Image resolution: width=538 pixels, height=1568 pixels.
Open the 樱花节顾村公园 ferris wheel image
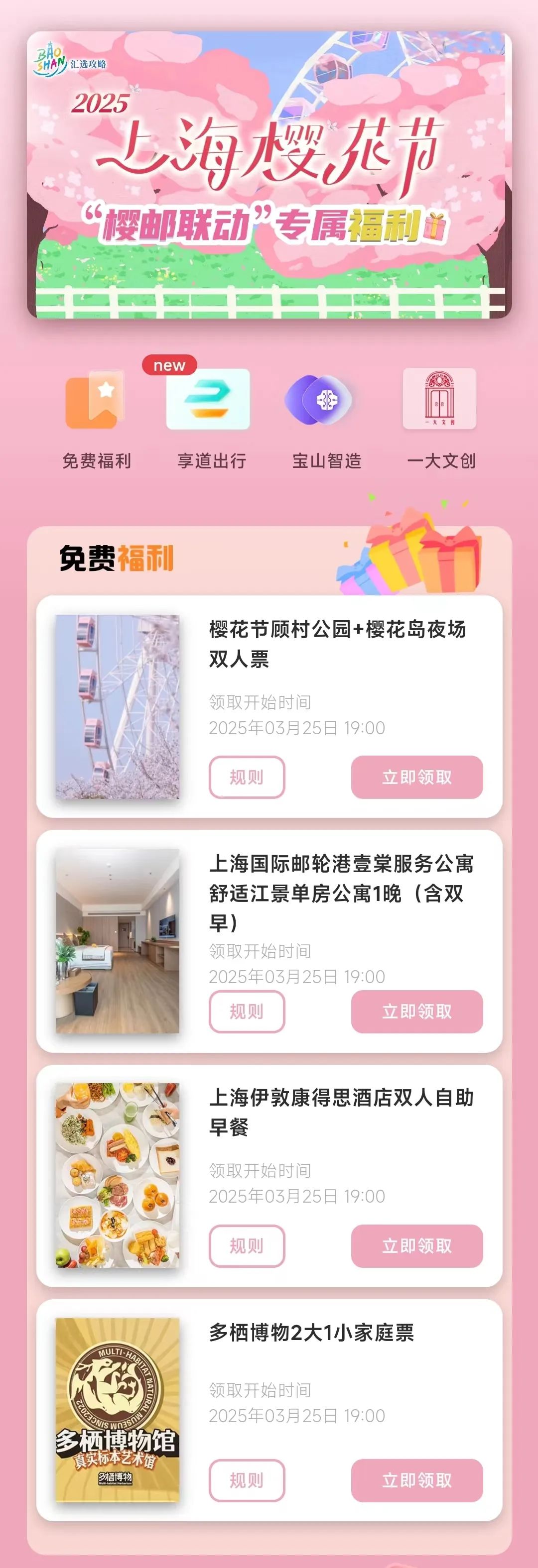pyautogui.click(x=118, y=707)
